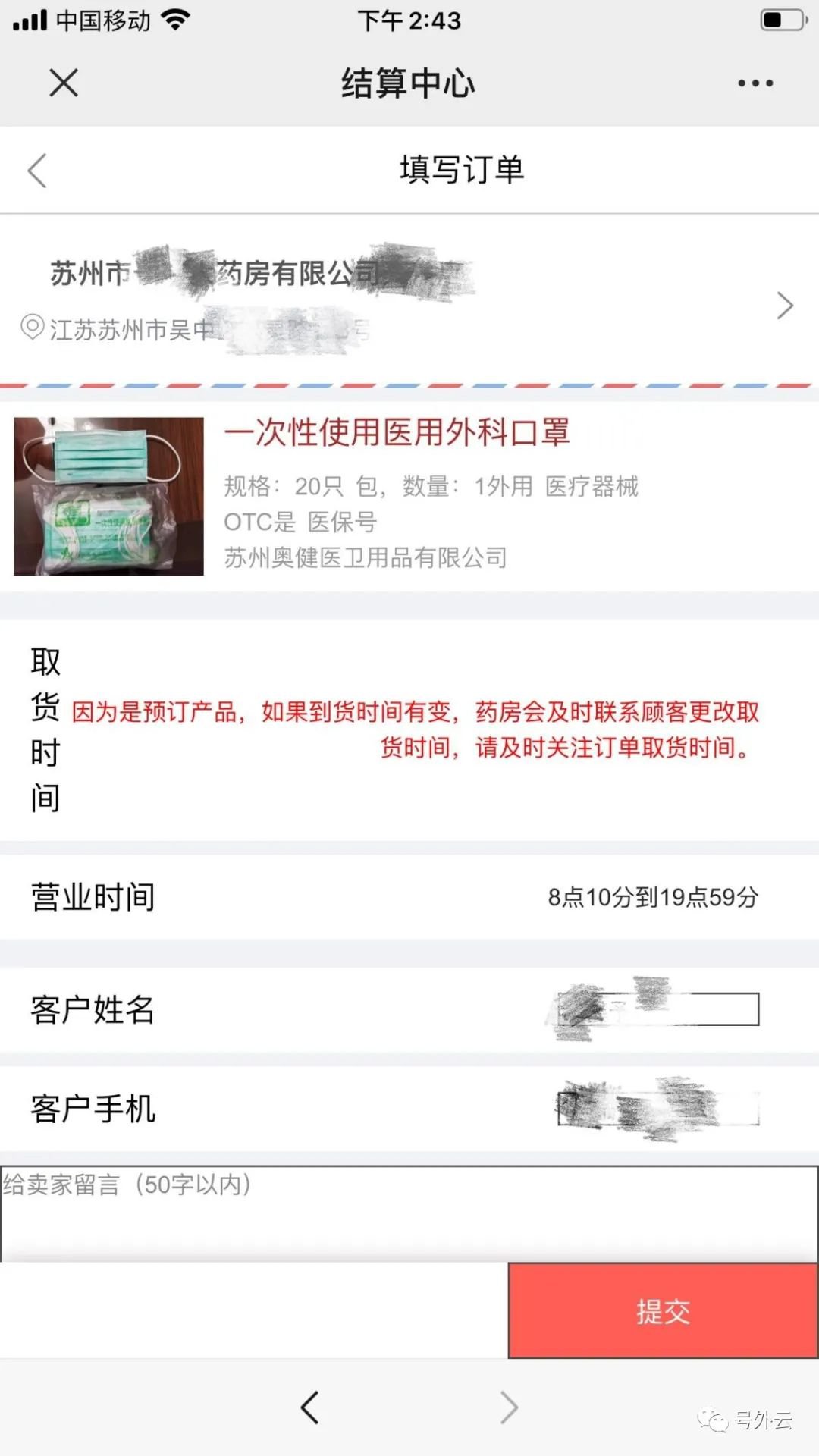This screenshot has width=819, height=1456.
Task: Go back from 填写订单 page
Action: [37, 170]
